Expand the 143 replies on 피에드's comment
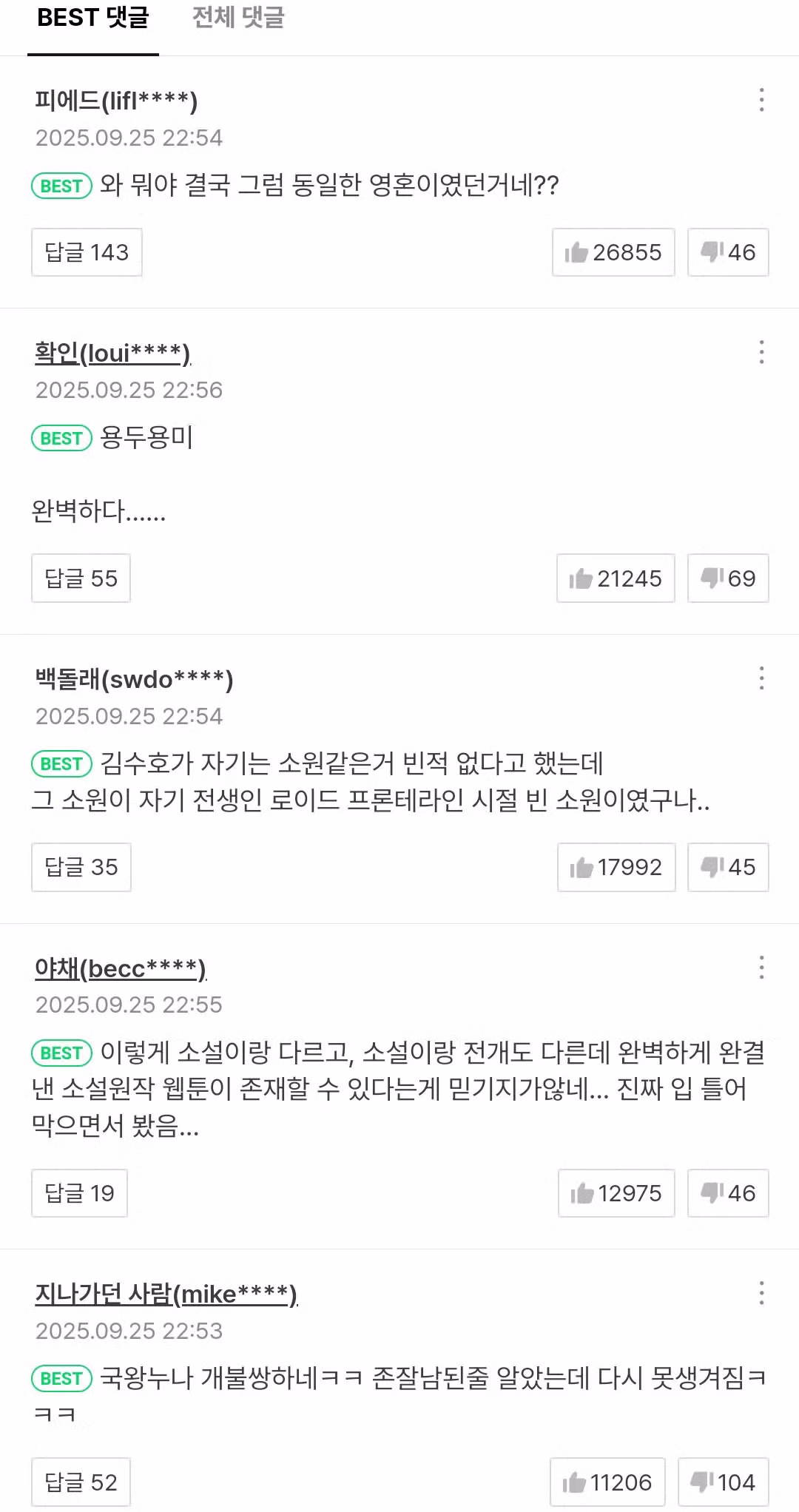The width and height of the screenshot is (799, 1512). point(87,252)
